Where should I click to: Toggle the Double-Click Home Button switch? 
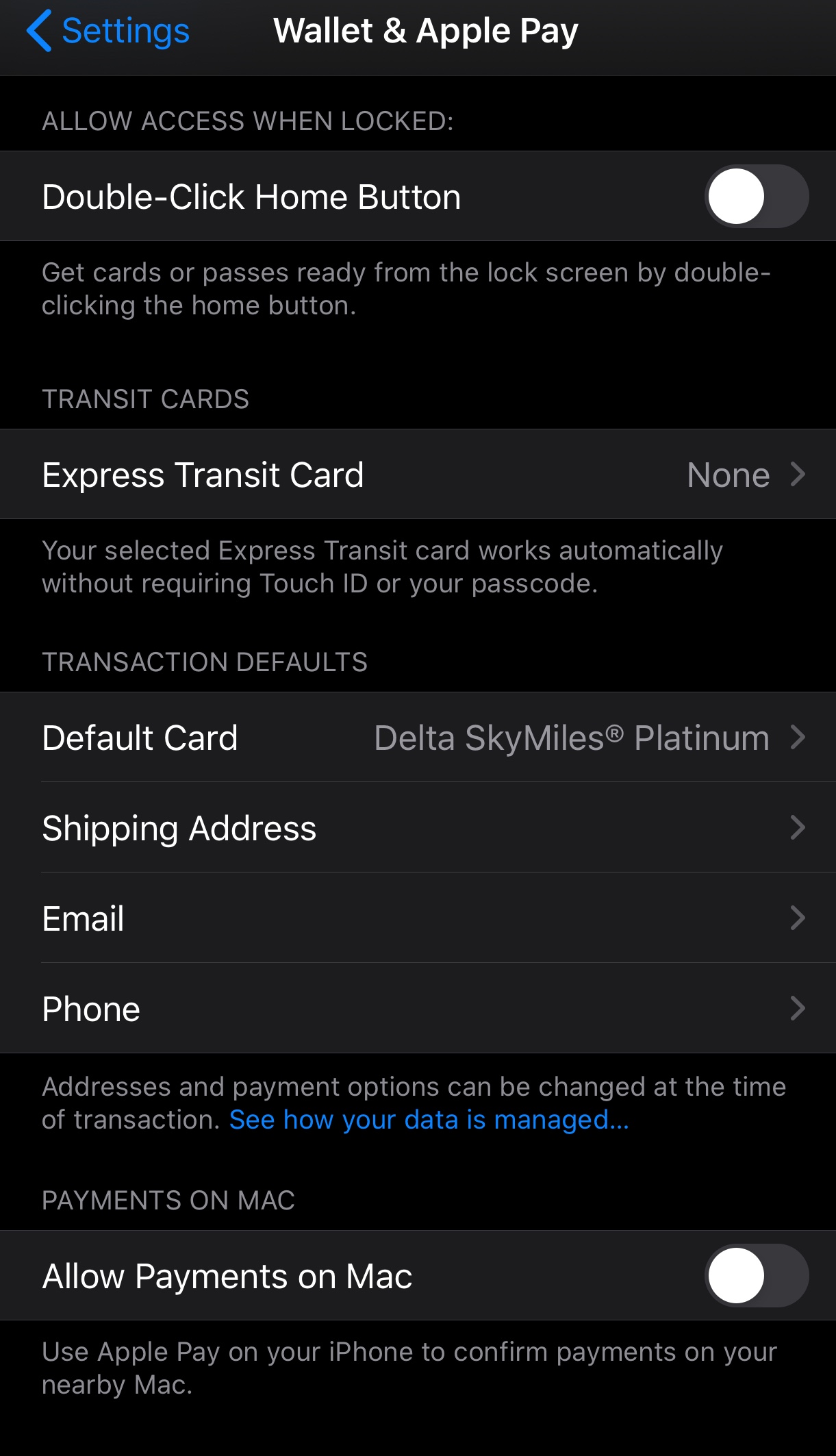756,197
